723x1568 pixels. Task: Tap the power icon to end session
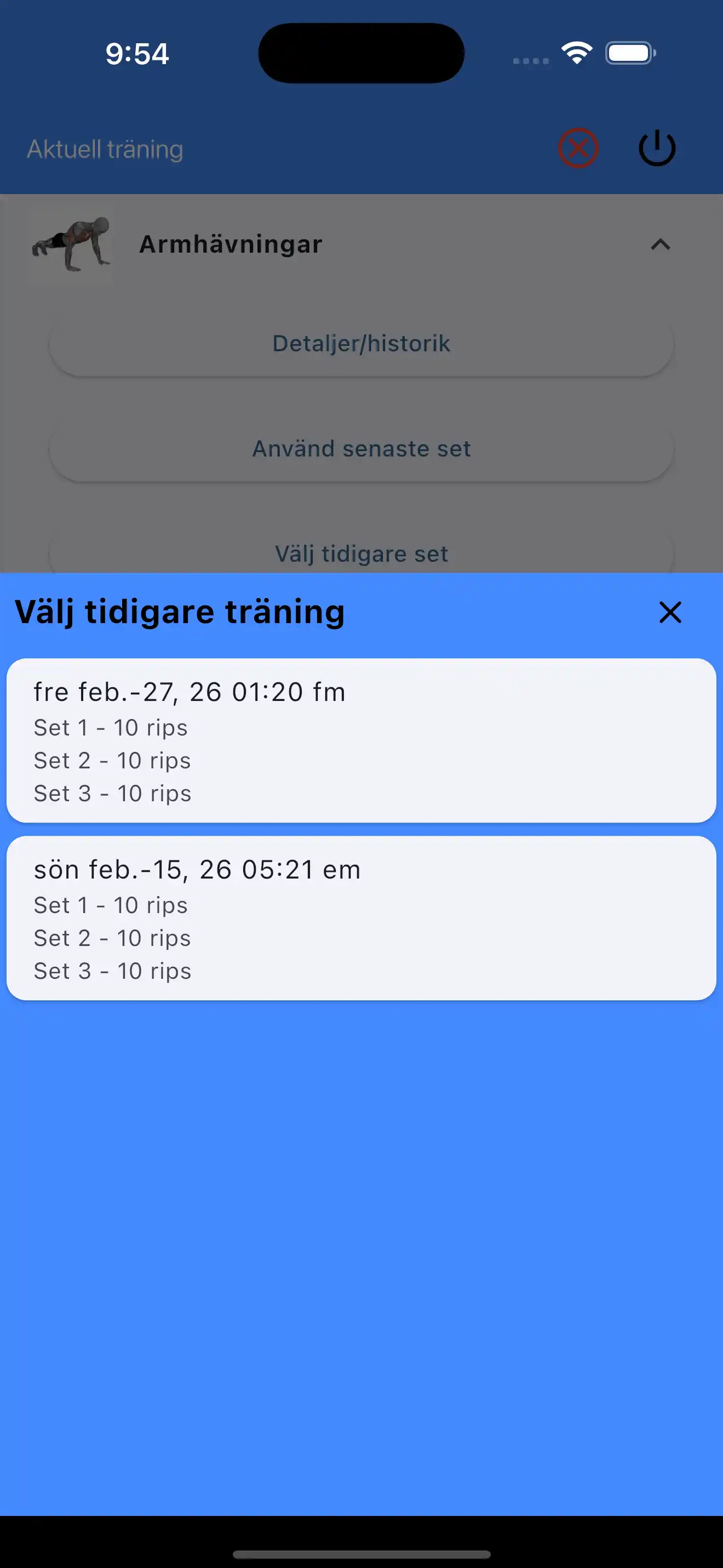657,148
